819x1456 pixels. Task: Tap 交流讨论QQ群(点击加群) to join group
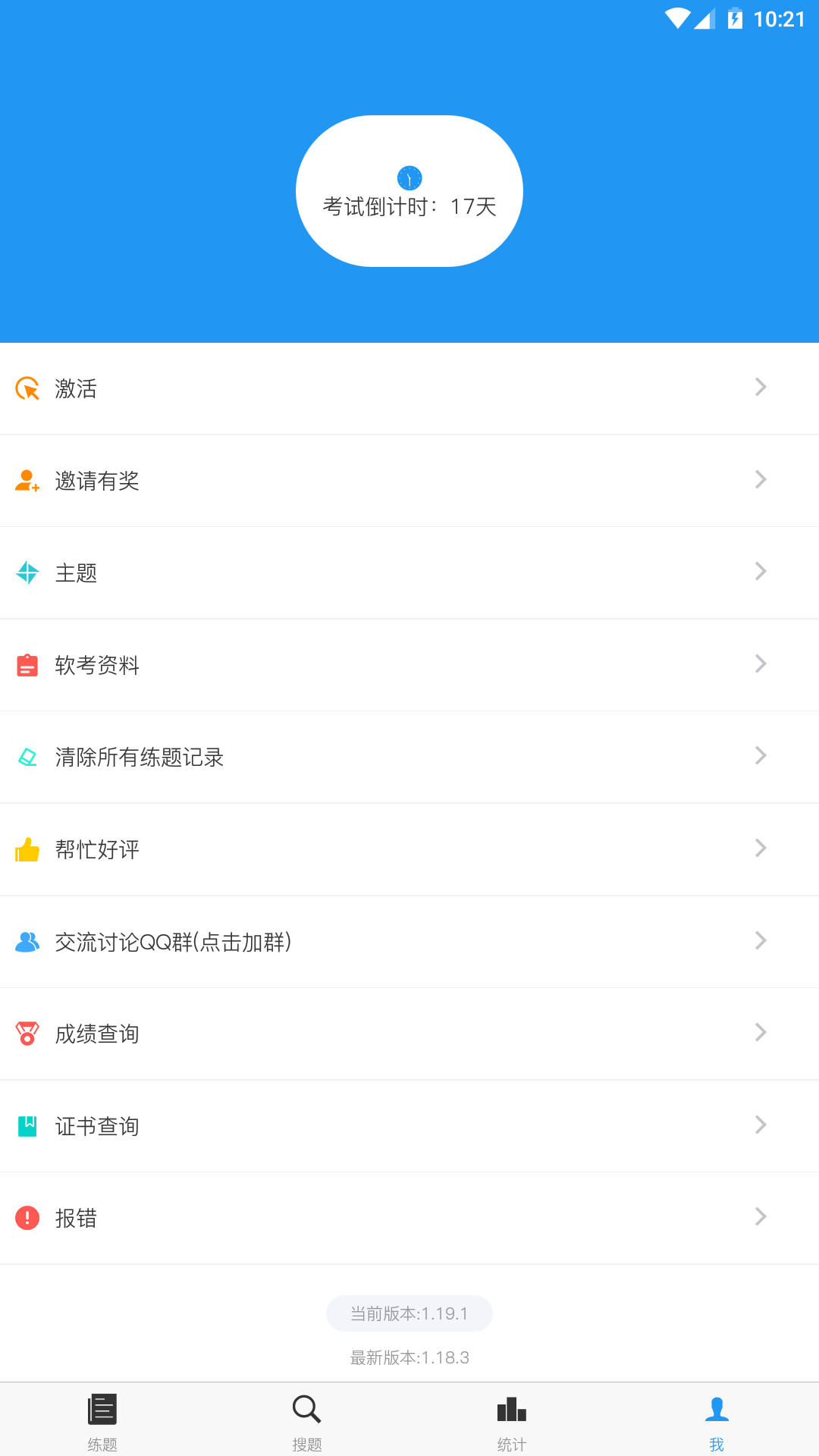point(171,942)
